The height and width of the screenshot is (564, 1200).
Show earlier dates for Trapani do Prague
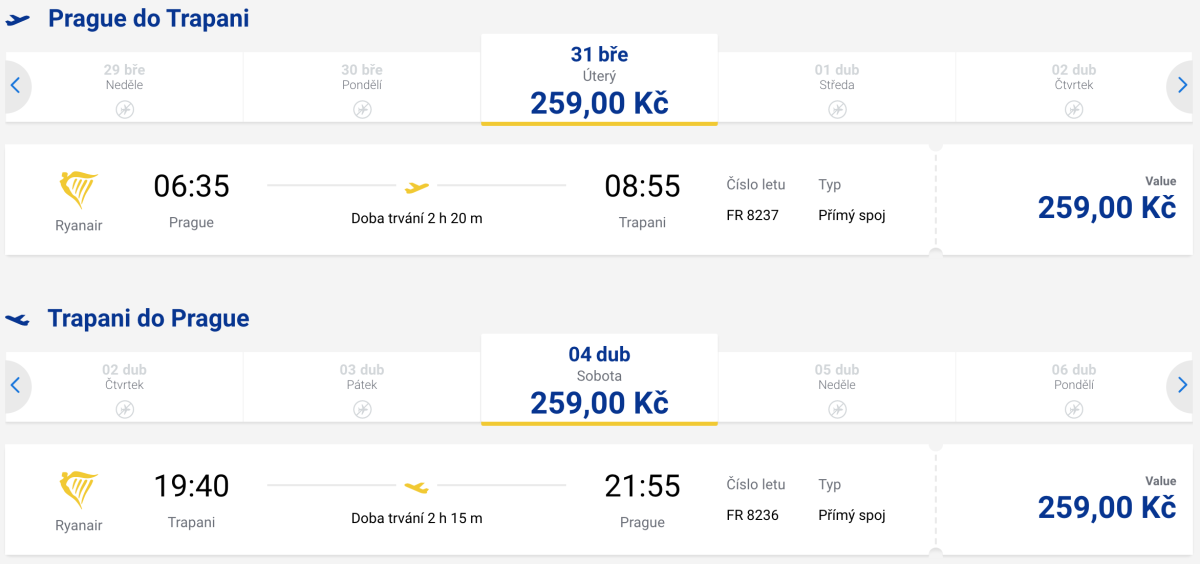tap(15, 385)
